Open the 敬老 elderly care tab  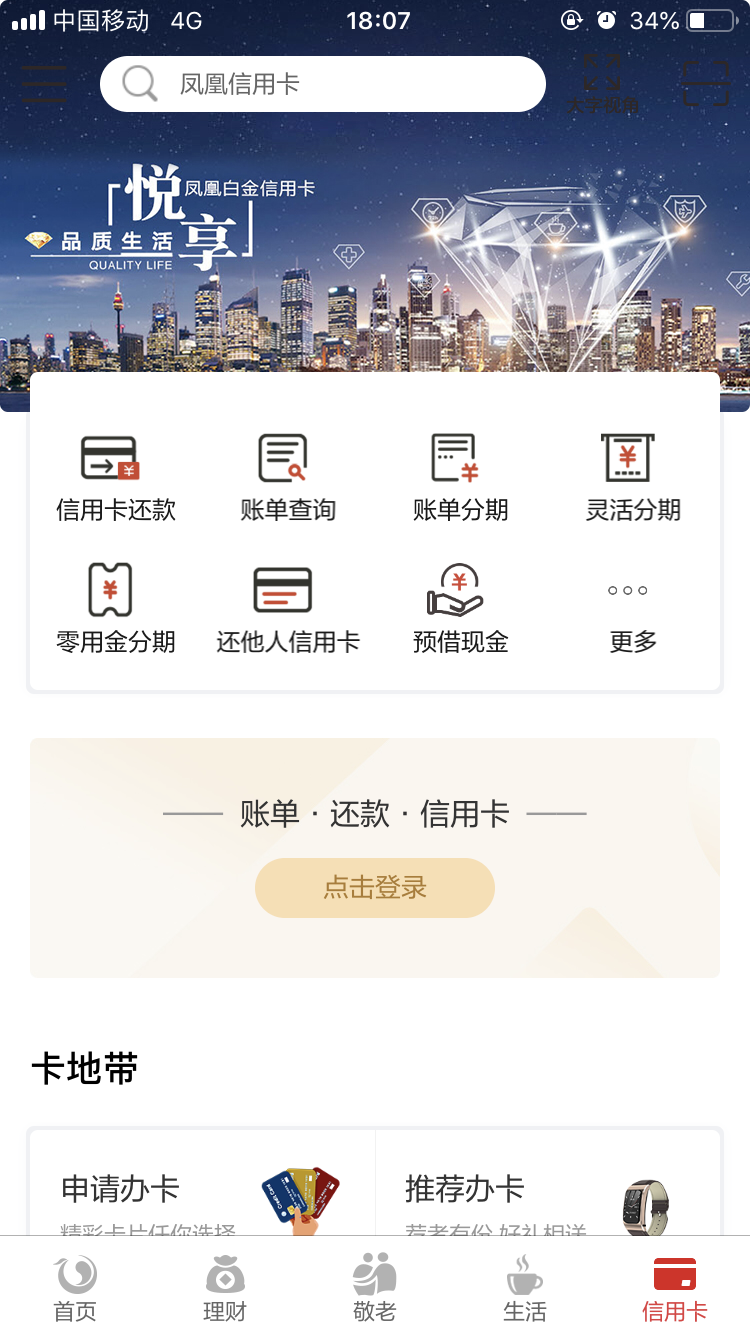tap(374, 1287)
